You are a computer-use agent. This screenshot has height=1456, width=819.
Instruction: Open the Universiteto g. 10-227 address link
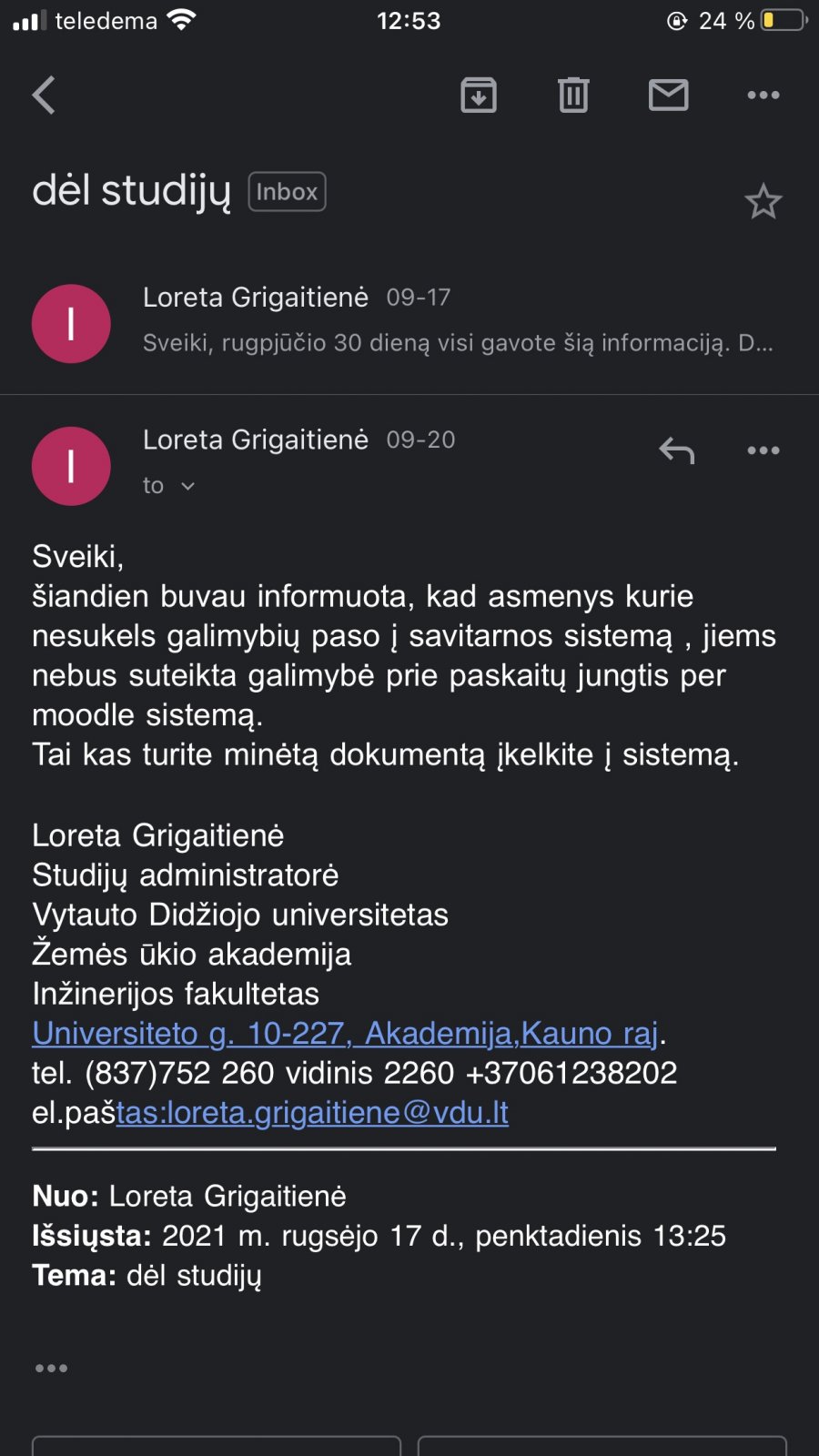point(345,1034)
